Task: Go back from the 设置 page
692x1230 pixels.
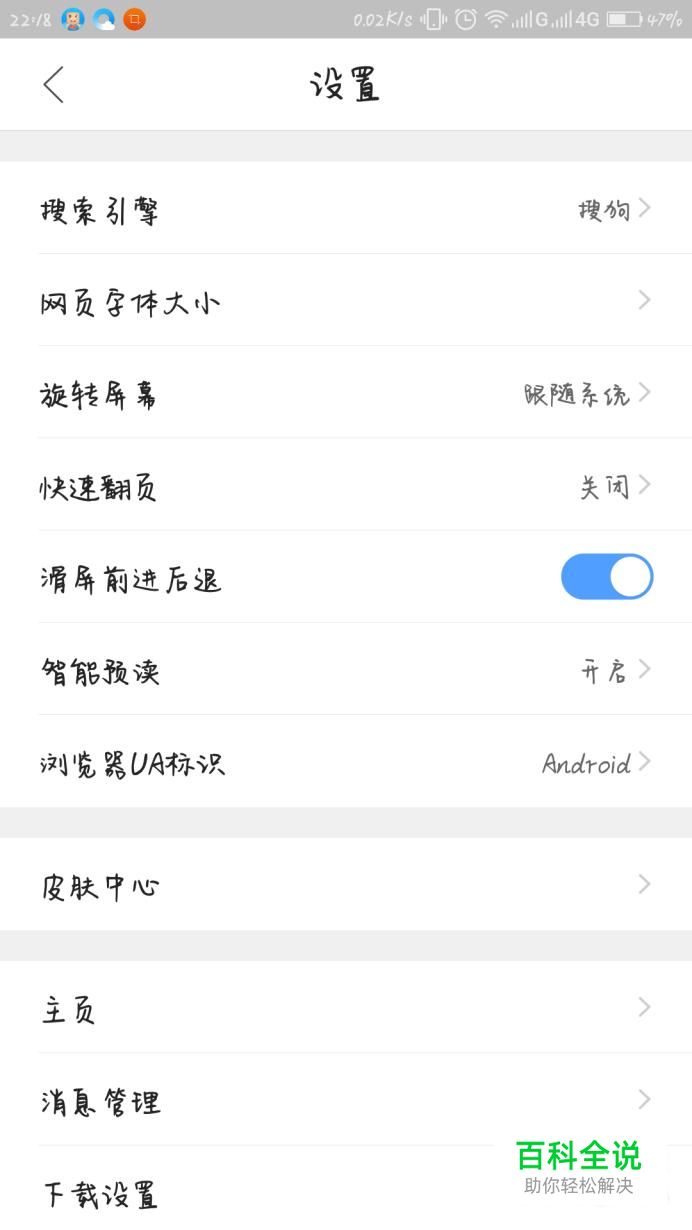Action: tap(54, 85)
